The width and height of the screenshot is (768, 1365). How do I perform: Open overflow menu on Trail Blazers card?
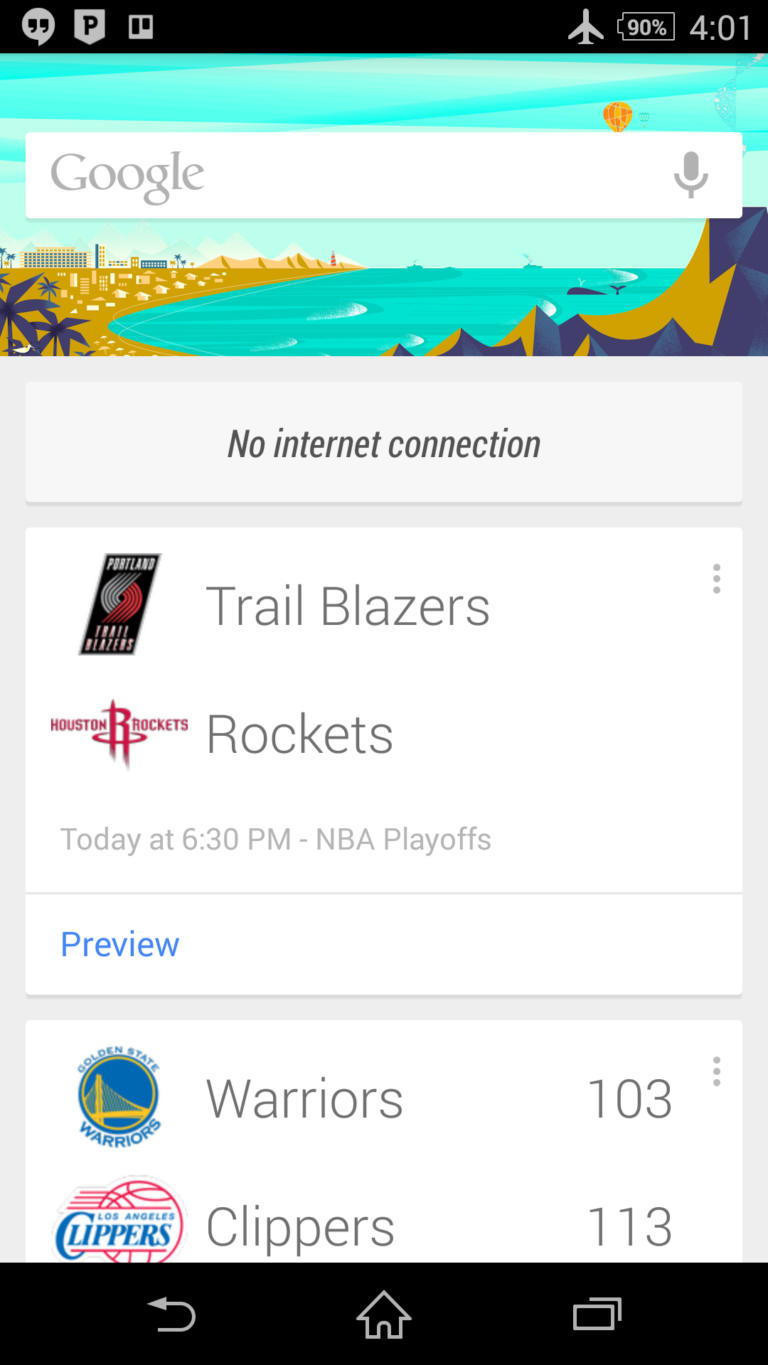tap(716, 579)
